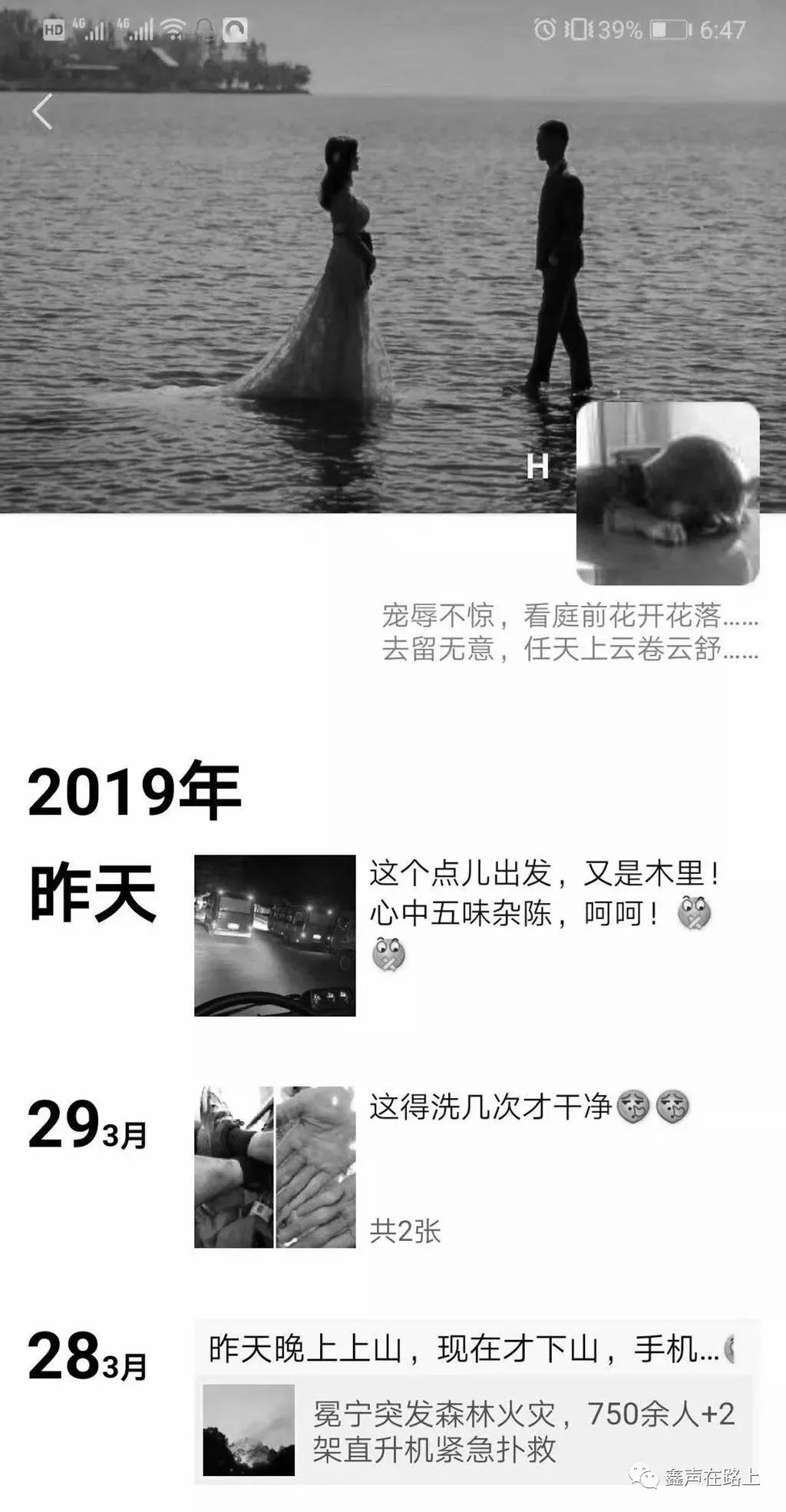
Task: Tap the back arrow at top left
Action: point(42,111)
